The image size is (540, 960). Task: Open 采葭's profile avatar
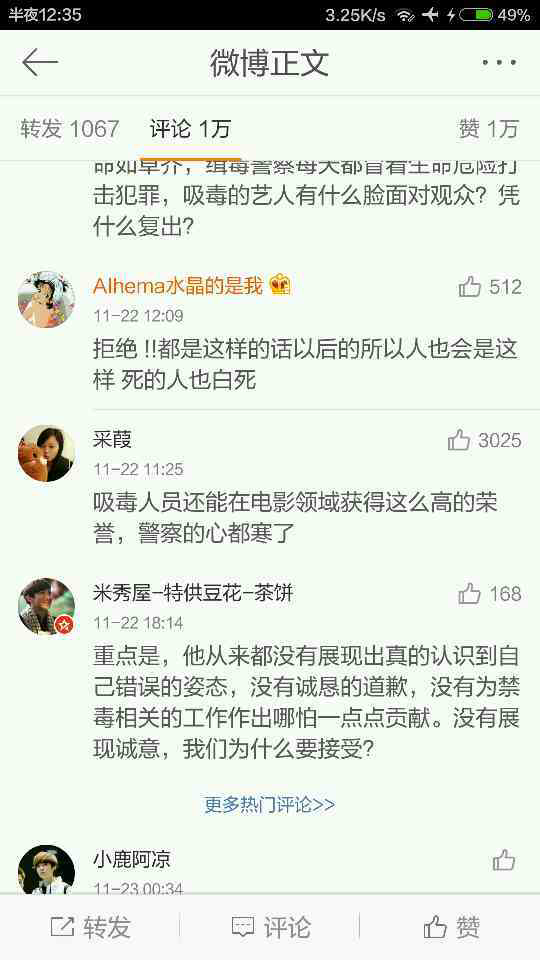click(x=47, y=454)
